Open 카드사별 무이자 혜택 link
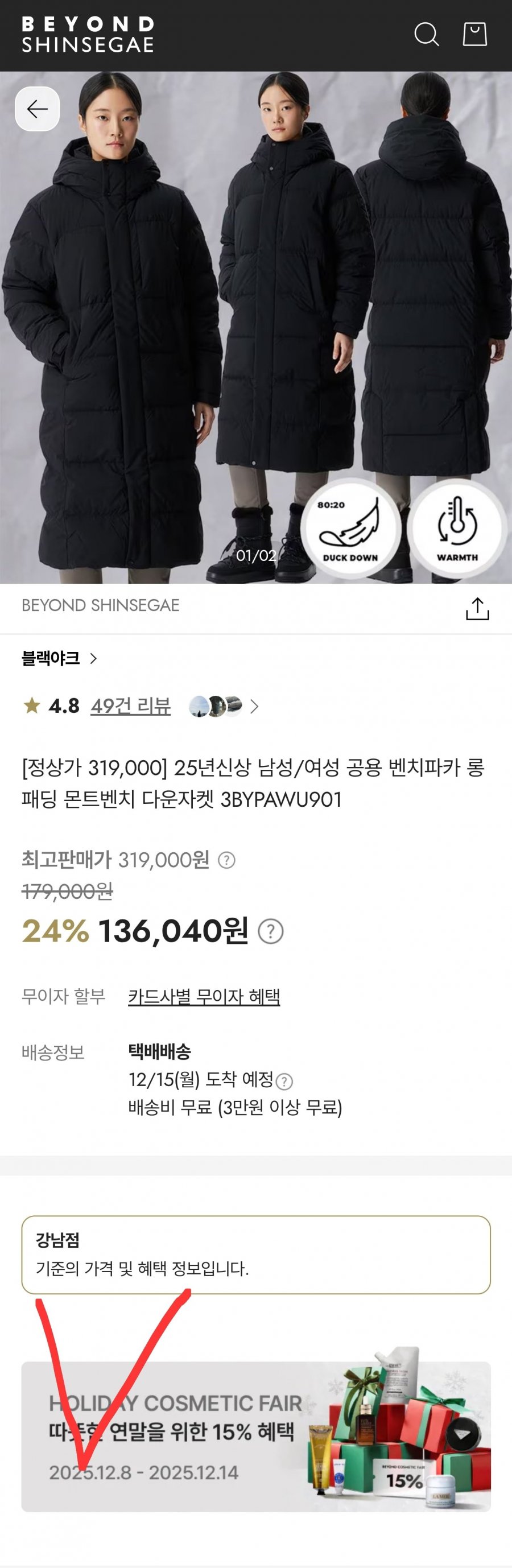The image size is (512, 1568). pos(204,996)
